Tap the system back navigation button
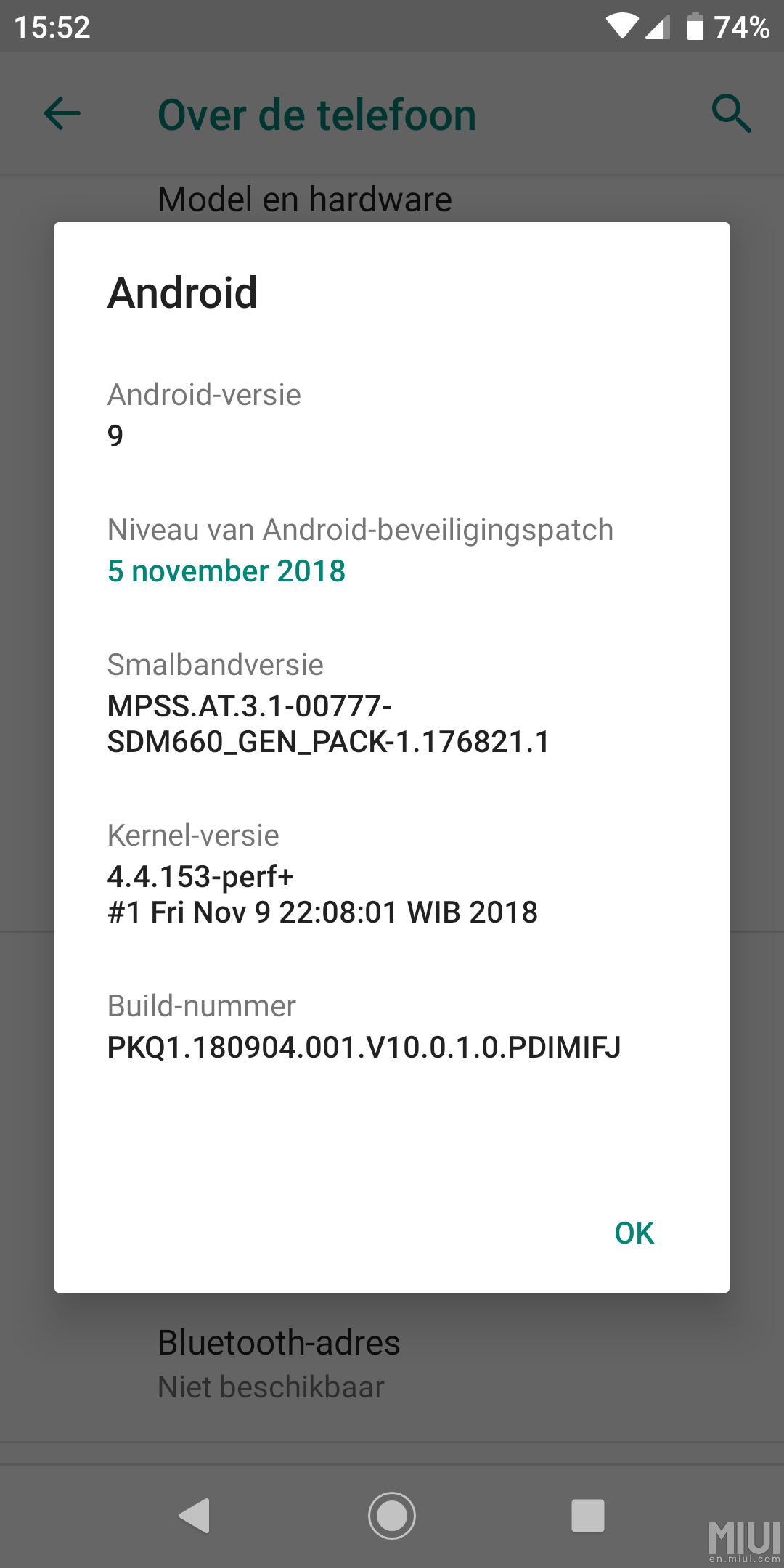 (x=195, y=1516)
